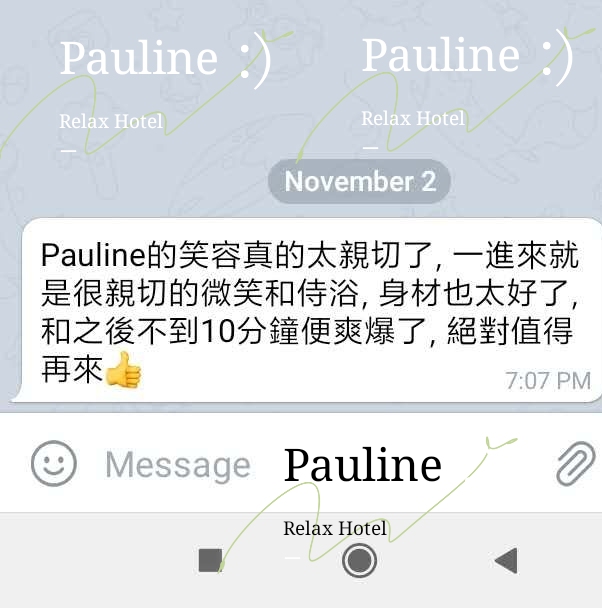Go back with the system back button
Image resolution: width=602 pixels, height=608 pixels.
pyautogui.click(x=506, y=561)
